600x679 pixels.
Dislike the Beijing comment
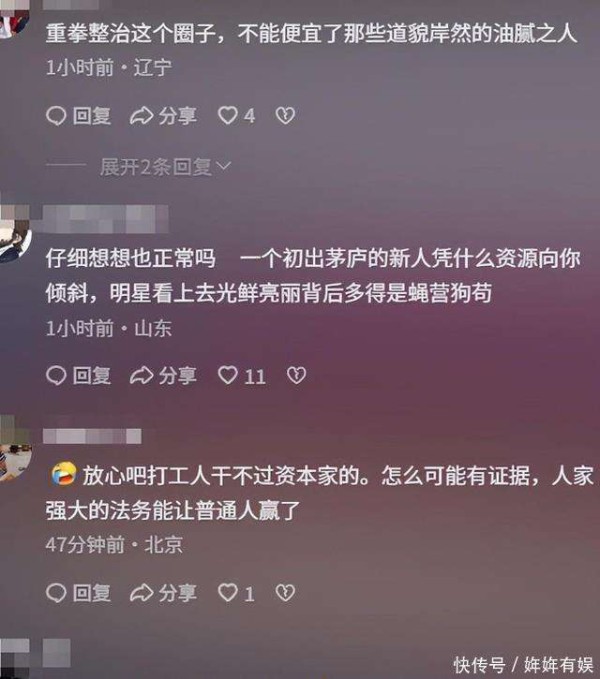tap(285, 593)
